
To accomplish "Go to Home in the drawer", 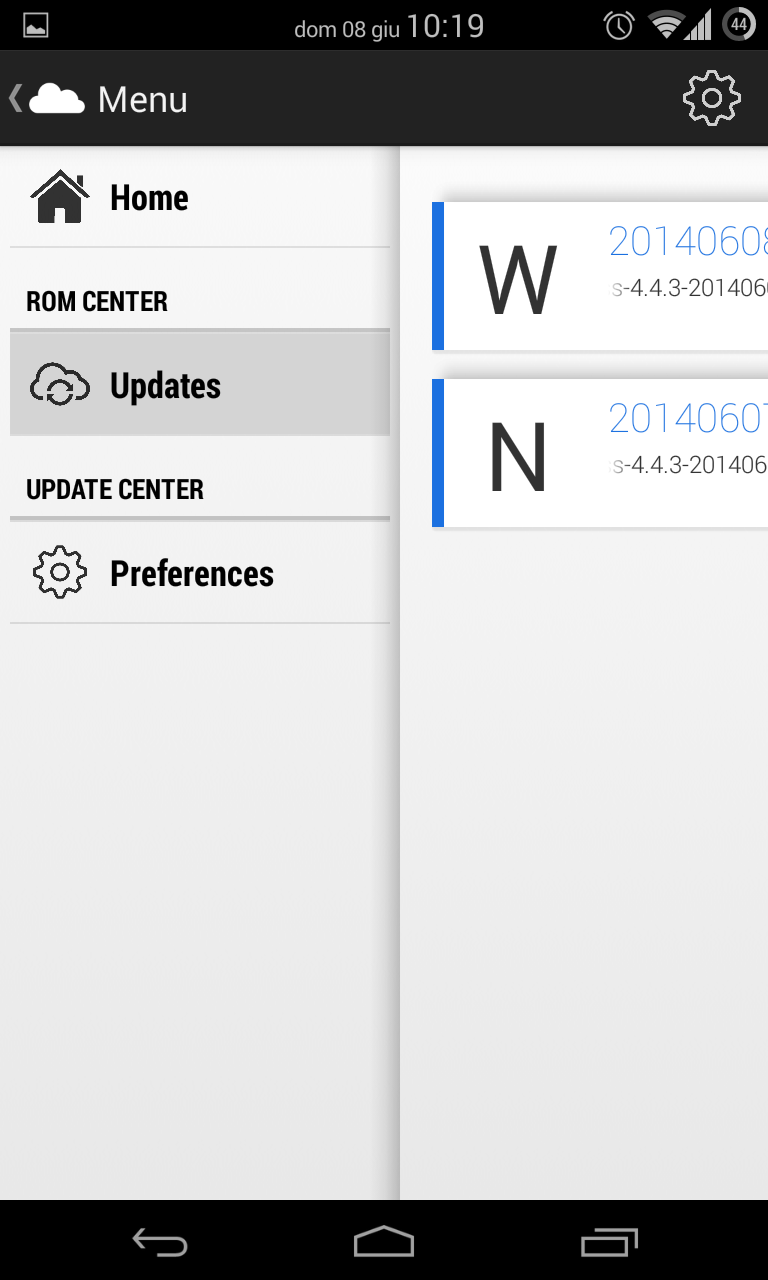I will tap(199, 198).
